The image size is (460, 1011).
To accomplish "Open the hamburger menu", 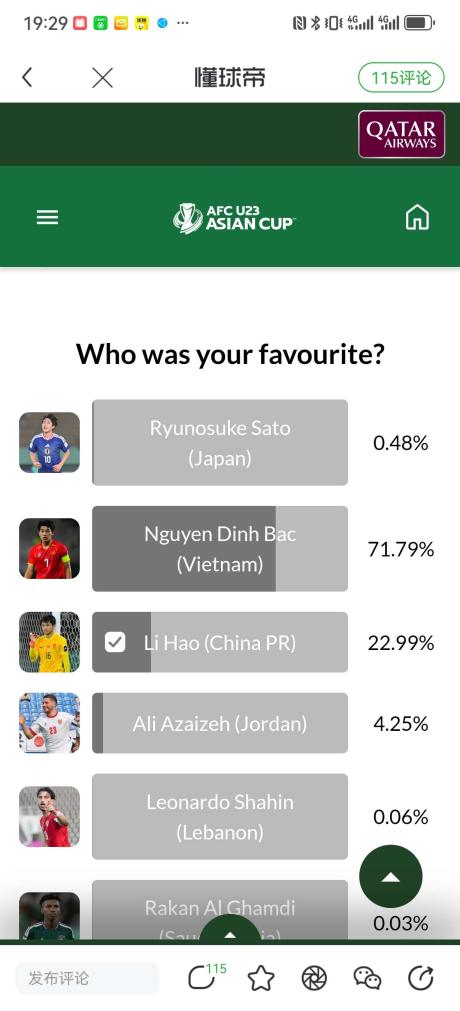I will tap(47, 217).
